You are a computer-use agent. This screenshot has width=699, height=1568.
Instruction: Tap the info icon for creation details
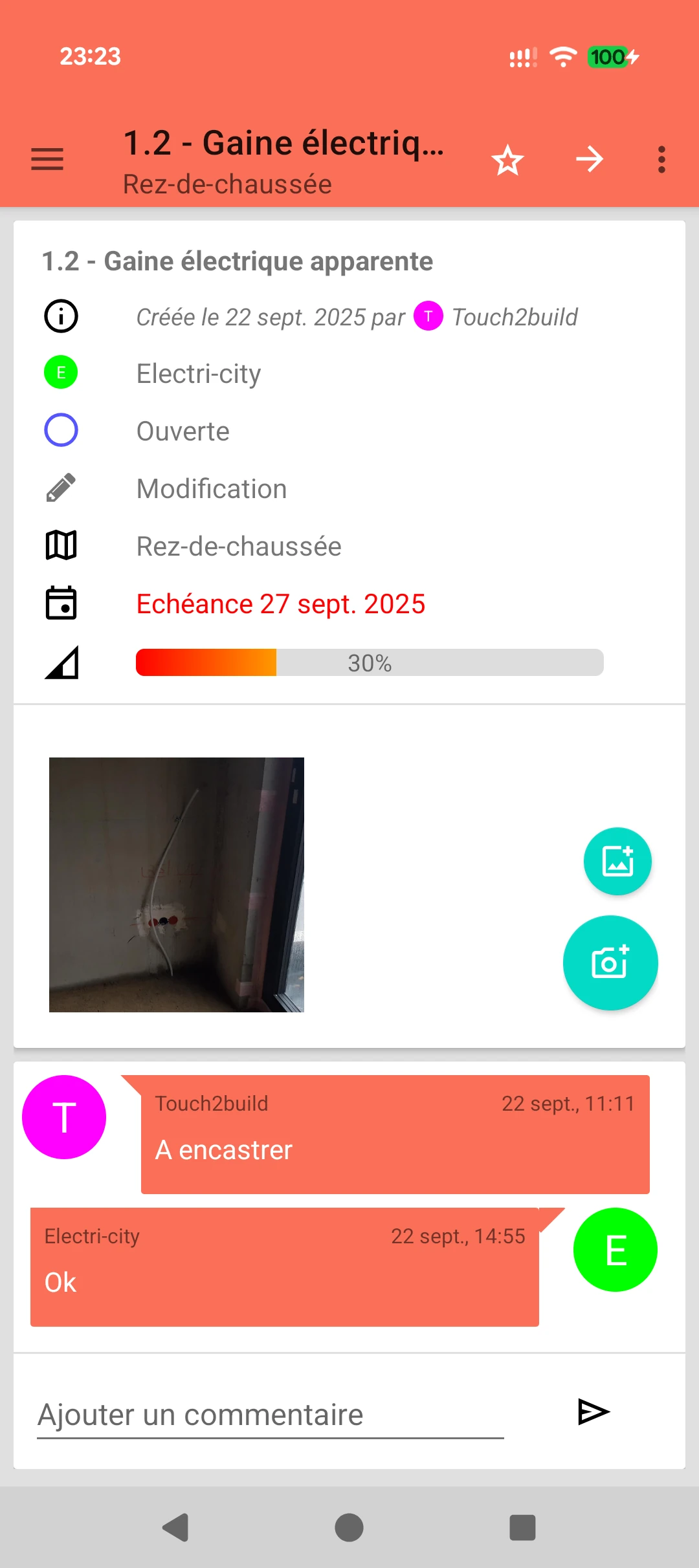tap(60, 316)
